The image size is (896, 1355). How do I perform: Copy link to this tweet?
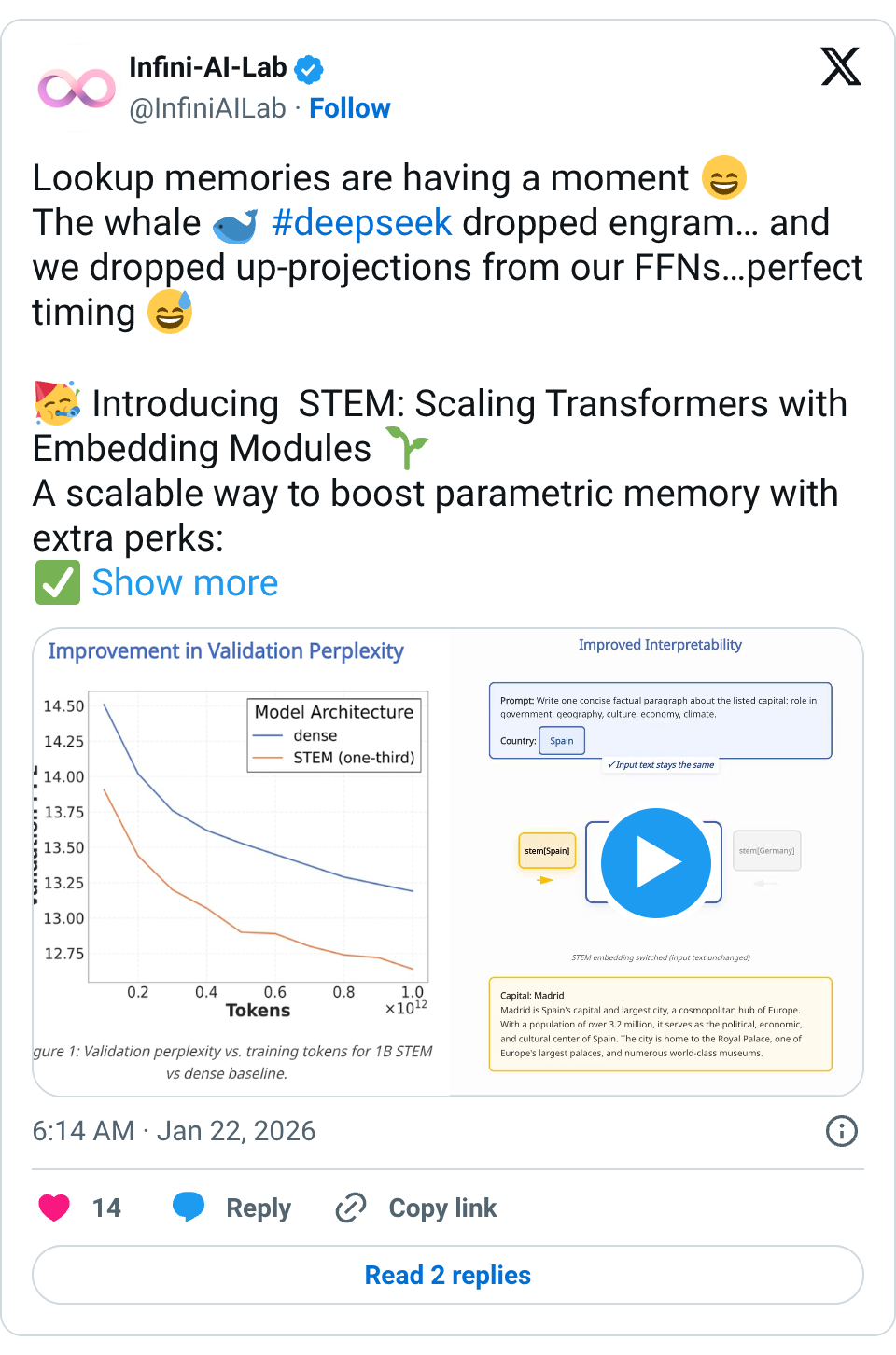point(416,1208)
